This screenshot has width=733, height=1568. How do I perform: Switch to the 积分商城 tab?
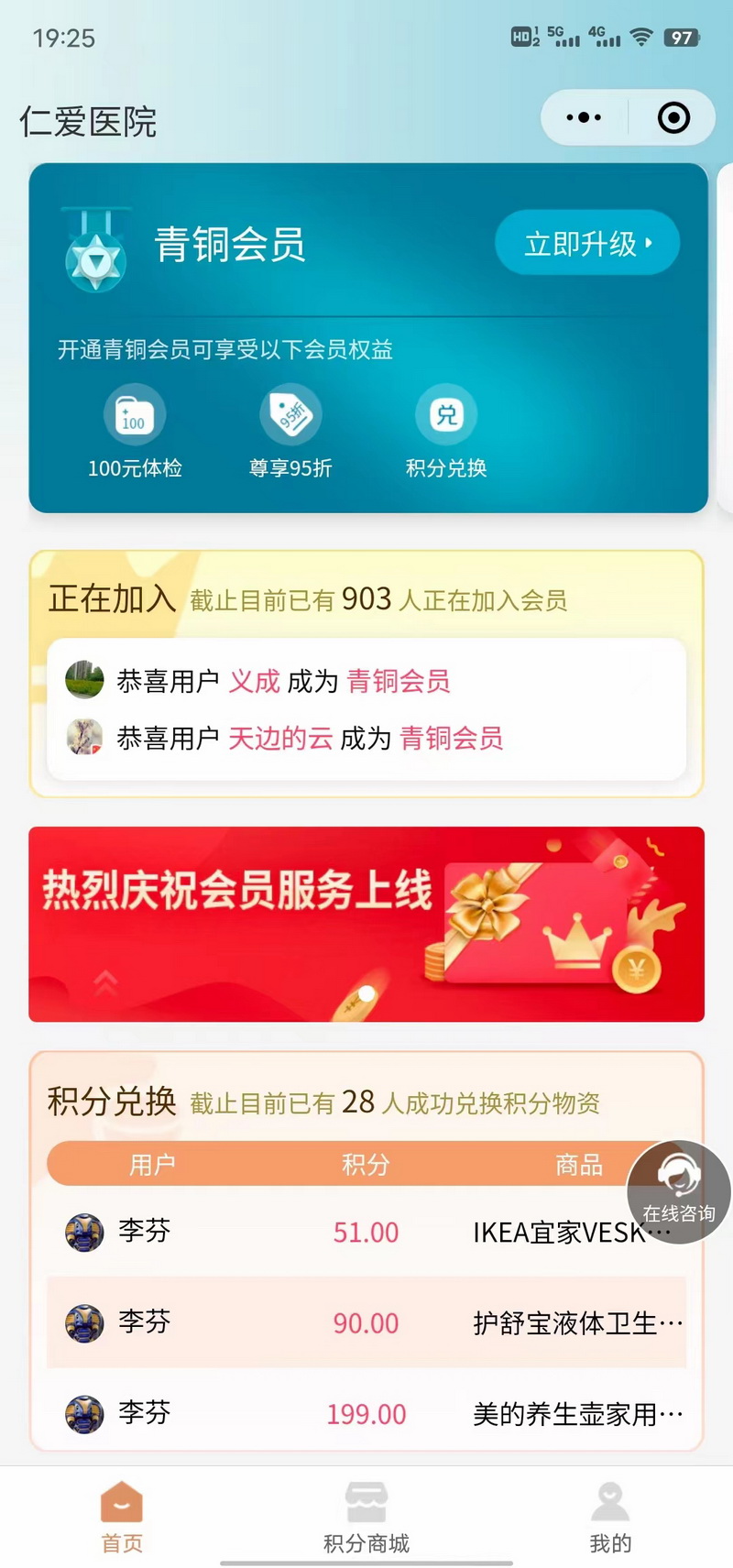click(366, 1519)
